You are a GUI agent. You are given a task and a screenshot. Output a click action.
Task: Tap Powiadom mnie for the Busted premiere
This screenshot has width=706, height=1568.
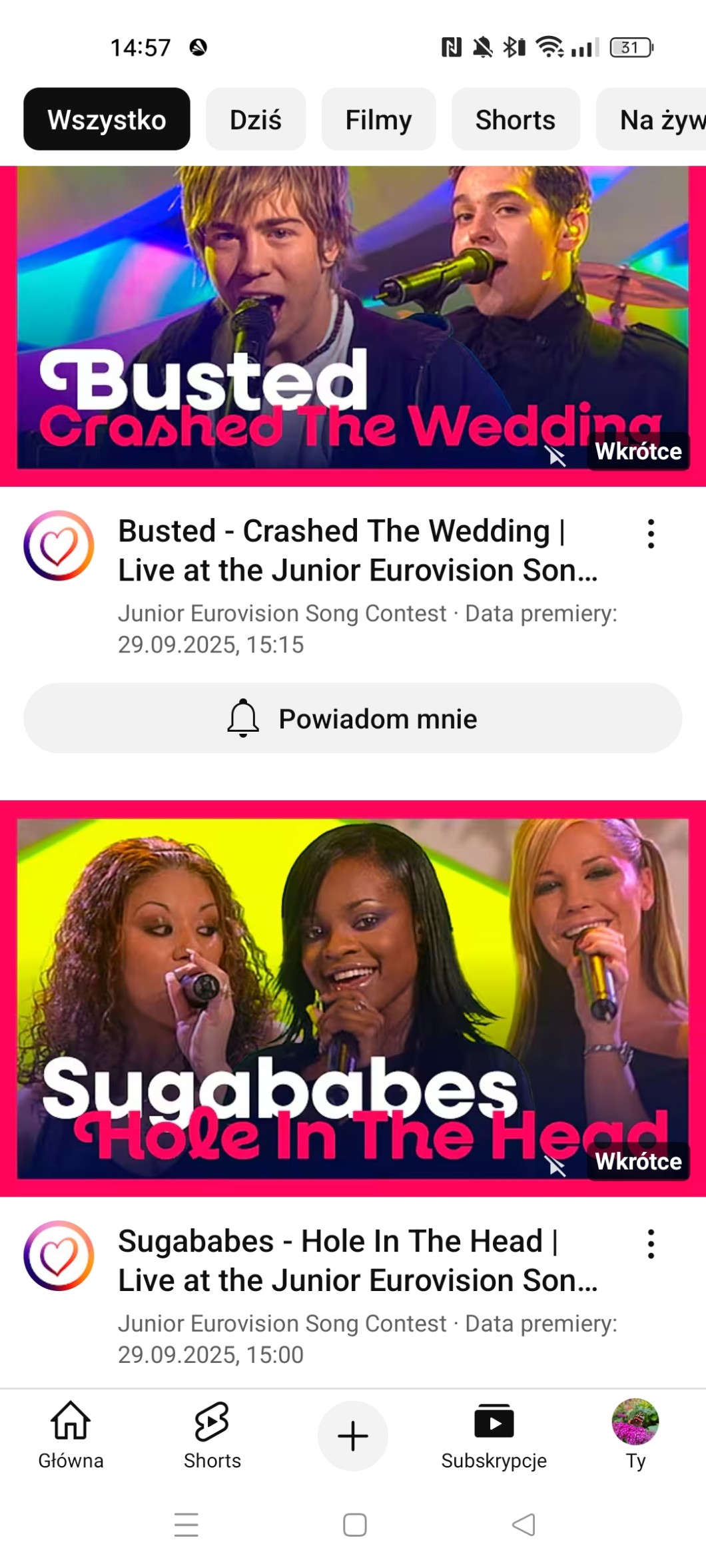coord(353,718)
